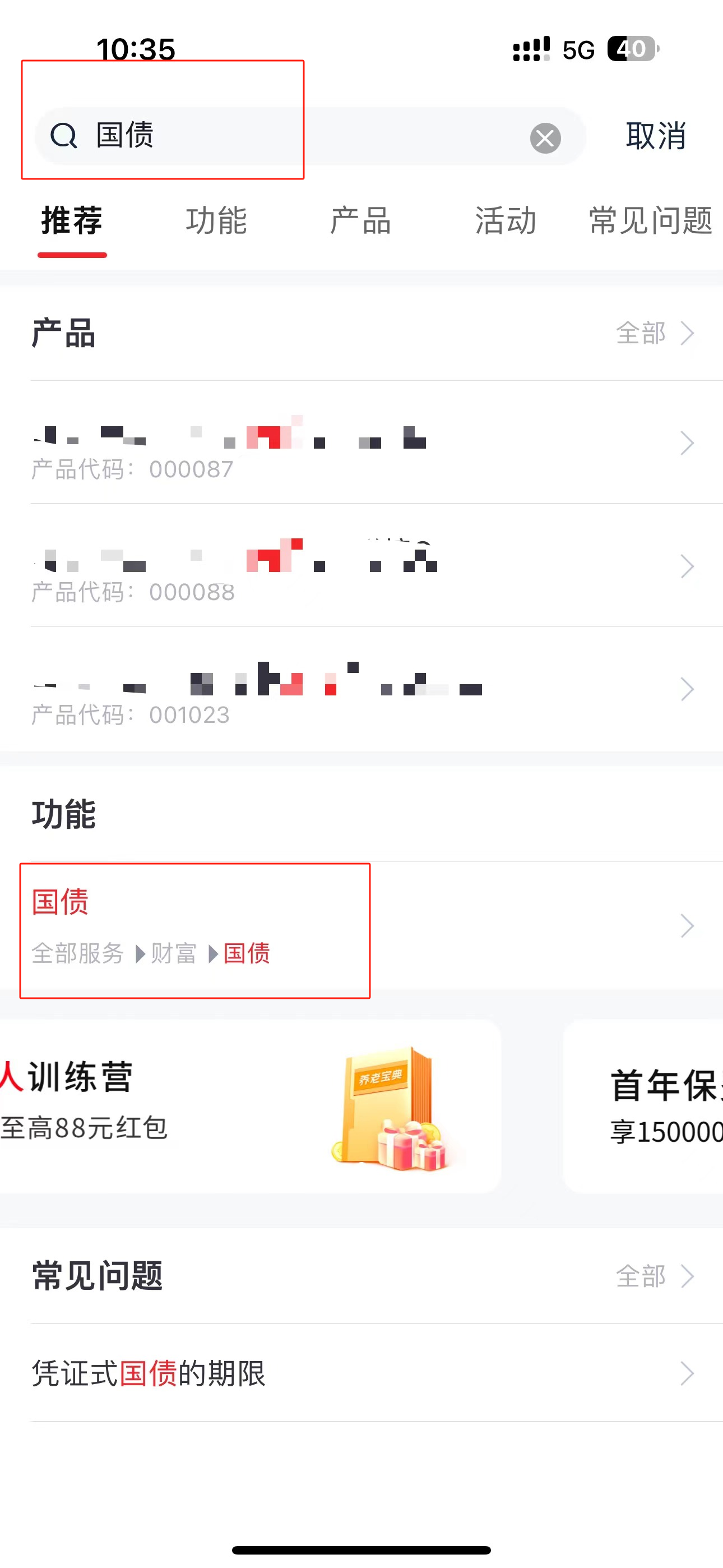Open the product with code 000088
Image resolution: width=723 pixels, height=1568 pixels.
coord(361,566)
